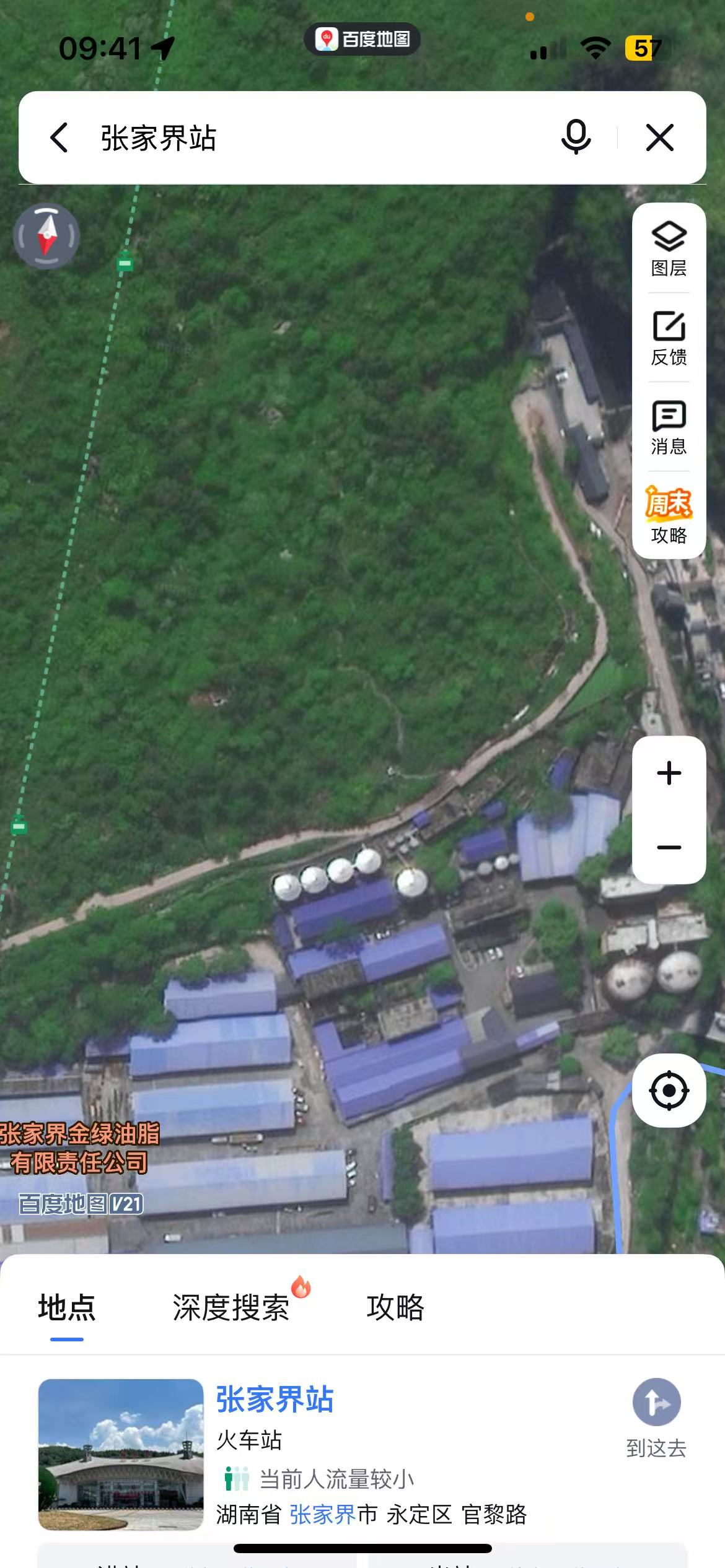Zoom out on the map
This screenshot has width=725, height=1568.
click(x=669, y=847)
